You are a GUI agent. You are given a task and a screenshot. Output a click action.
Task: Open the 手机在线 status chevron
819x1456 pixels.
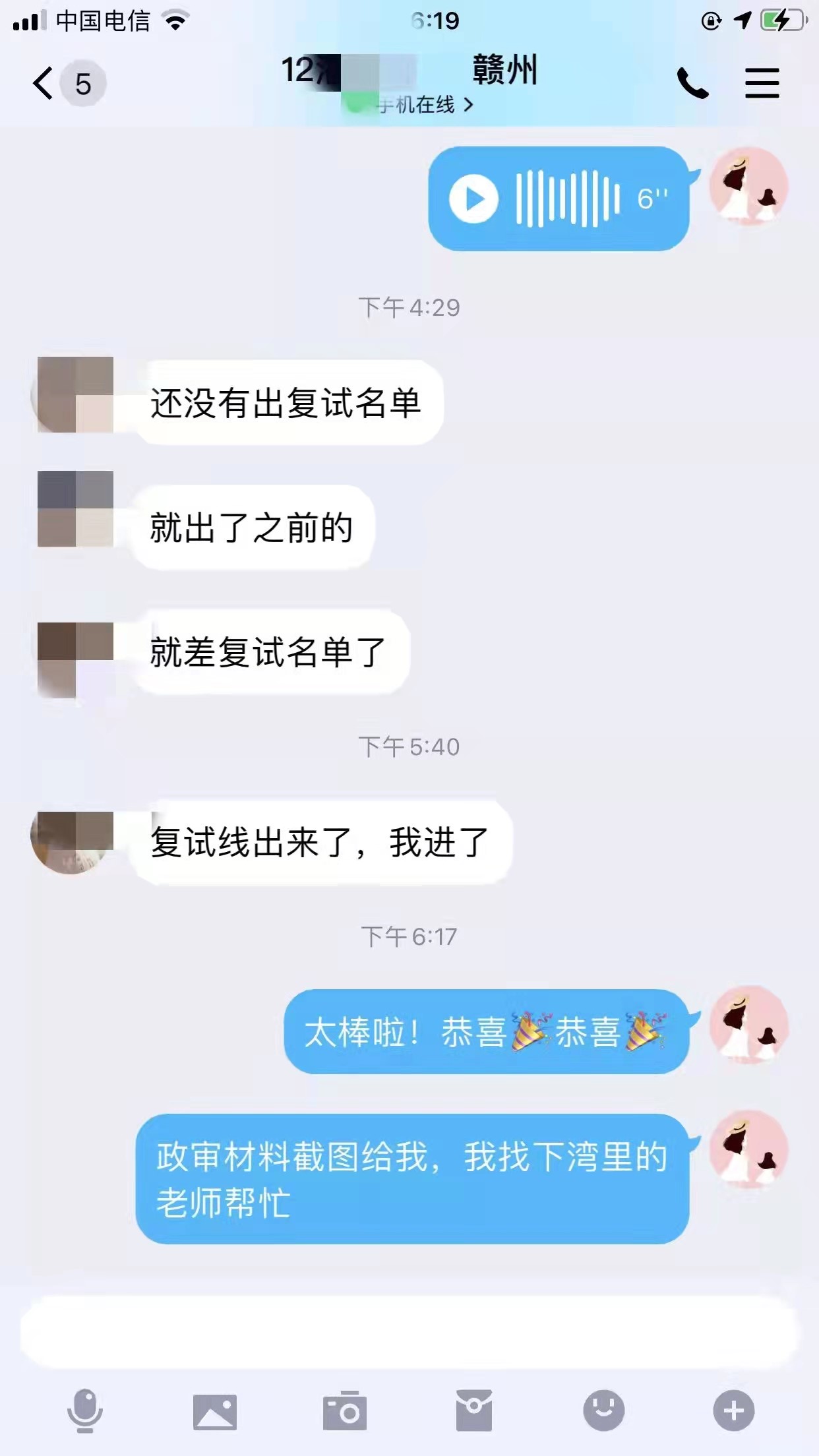pyautogui.click(x=468, y=105)
